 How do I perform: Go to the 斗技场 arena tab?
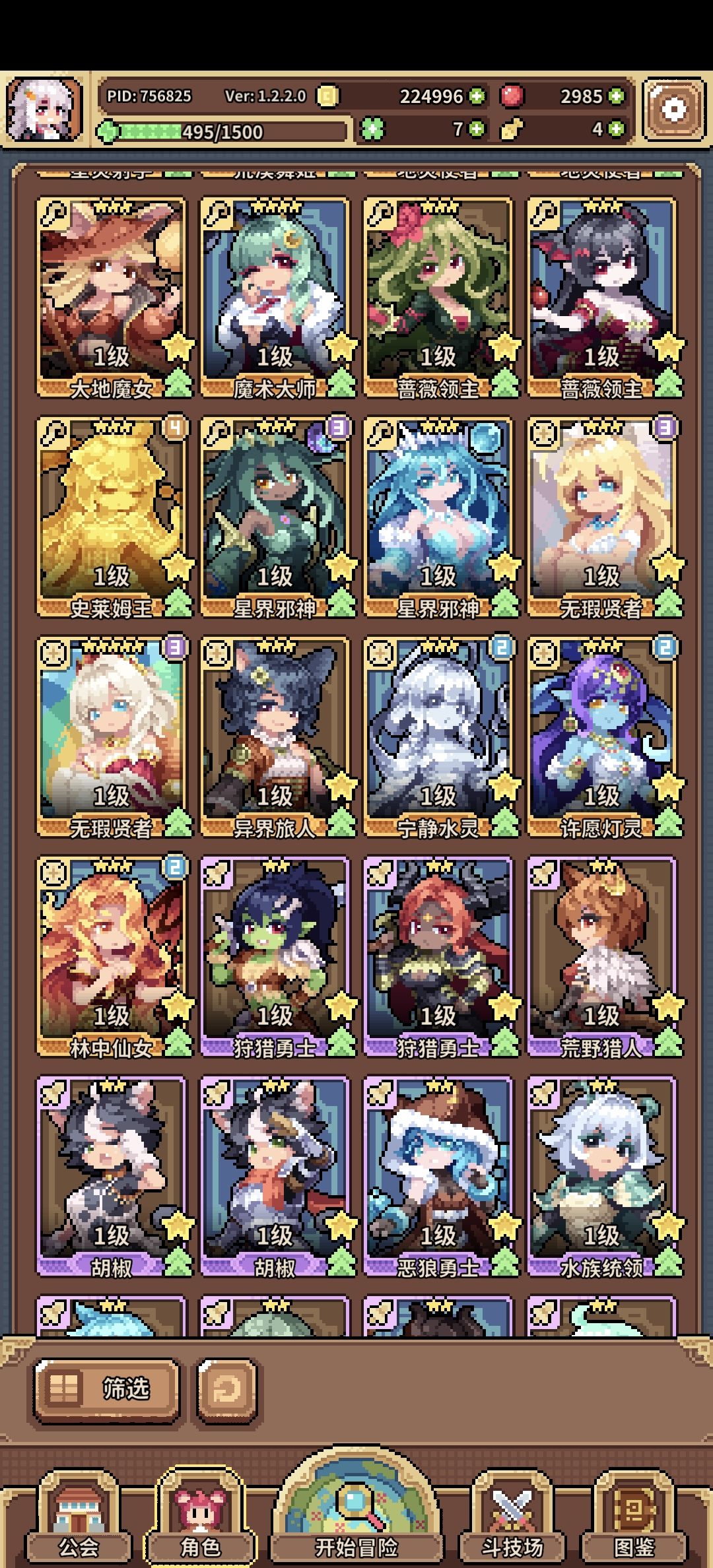512,1518
